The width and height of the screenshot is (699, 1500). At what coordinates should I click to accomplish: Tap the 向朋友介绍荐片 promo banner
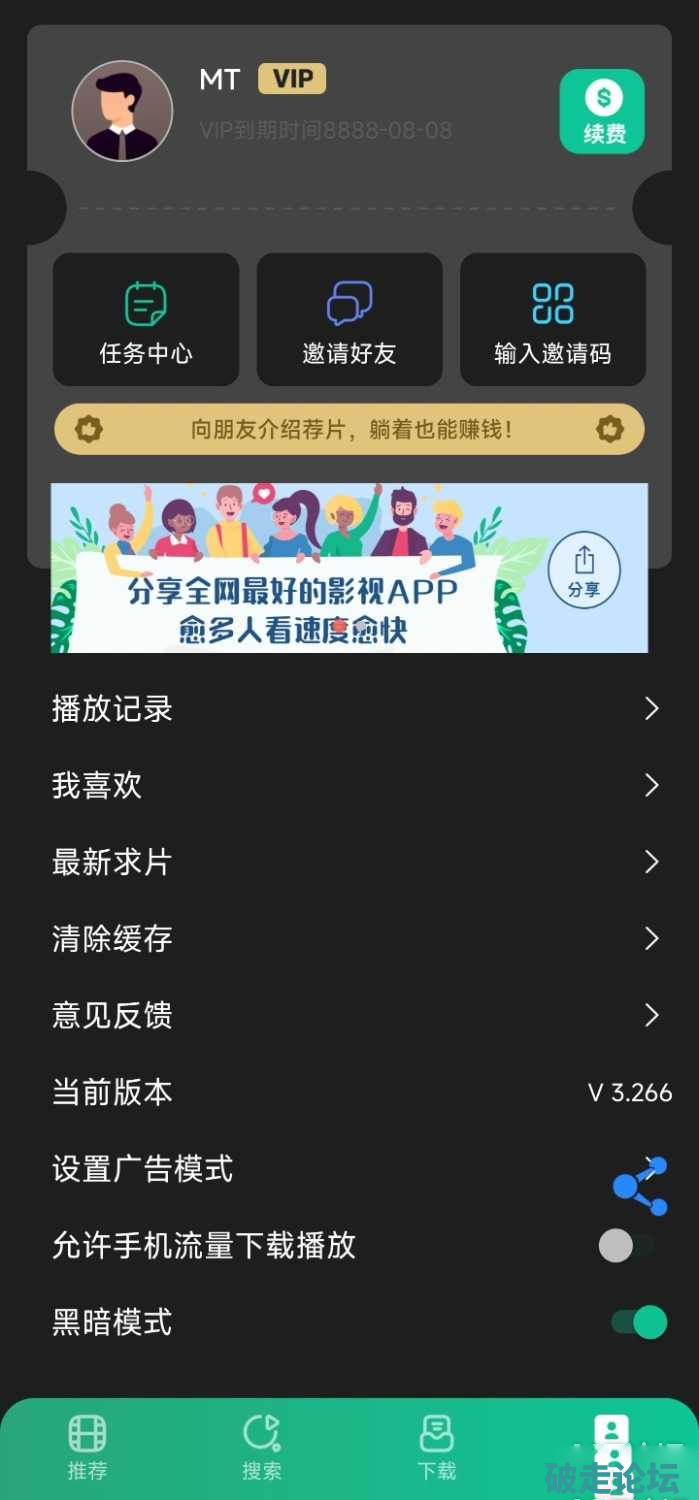(x=349, y=430)
